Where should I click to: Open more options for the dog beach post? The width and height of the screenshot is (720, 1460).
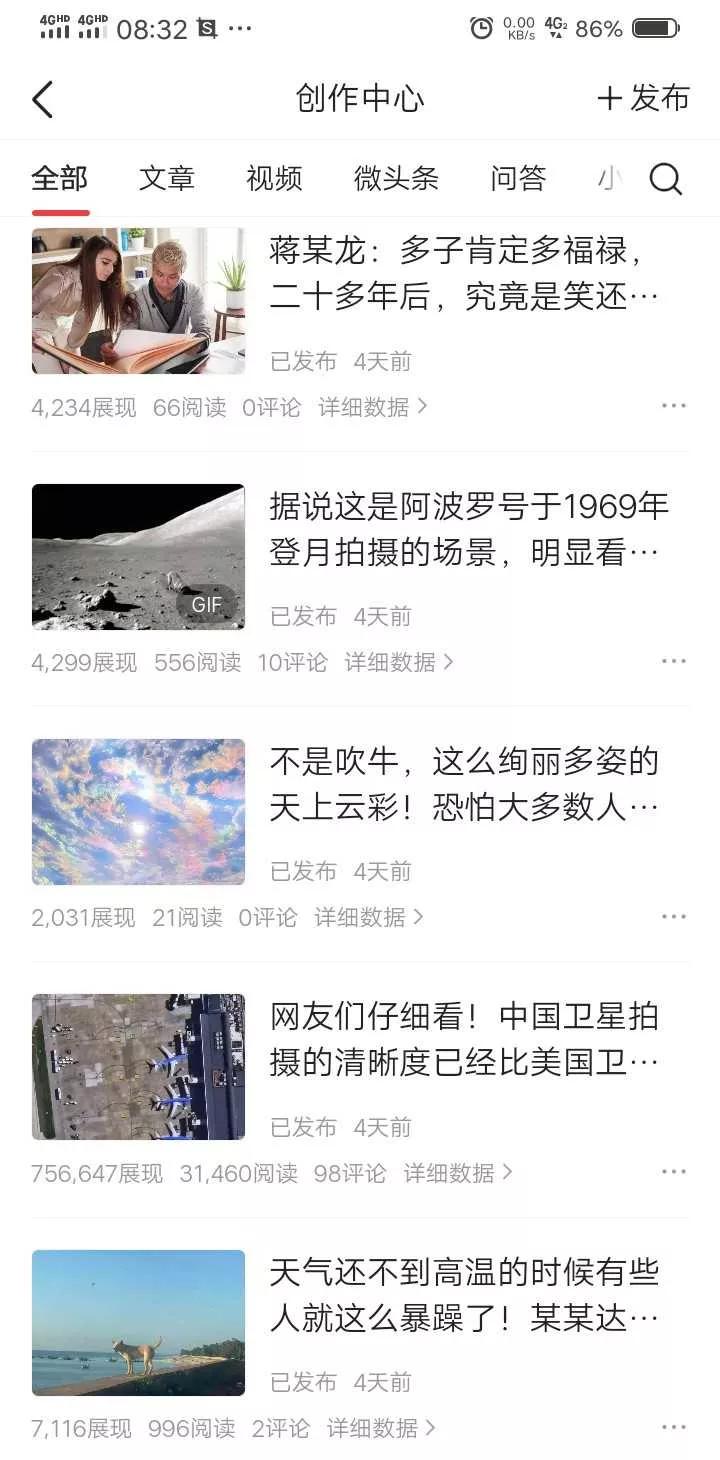click(x=675, y=1428)
